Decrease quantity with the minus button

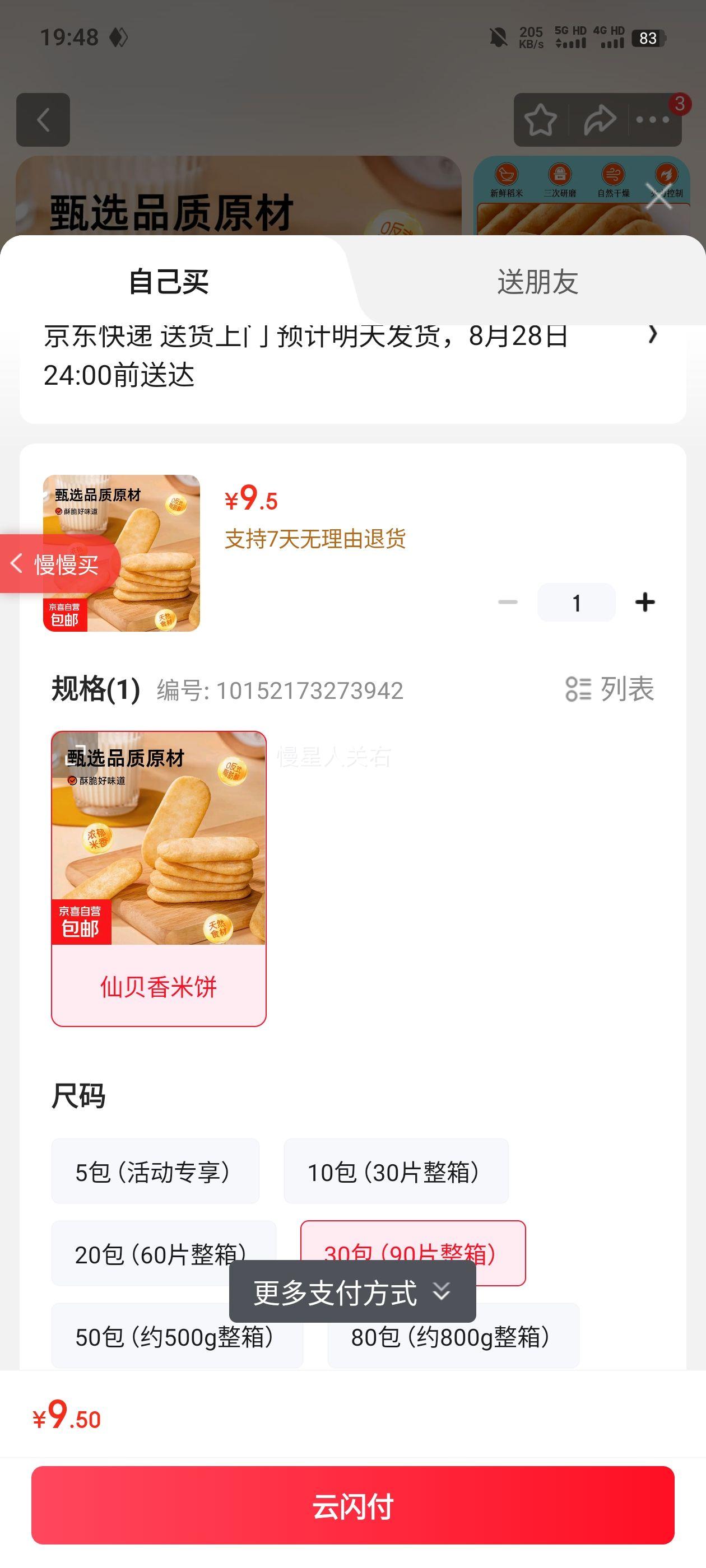[x=508, y=603]
